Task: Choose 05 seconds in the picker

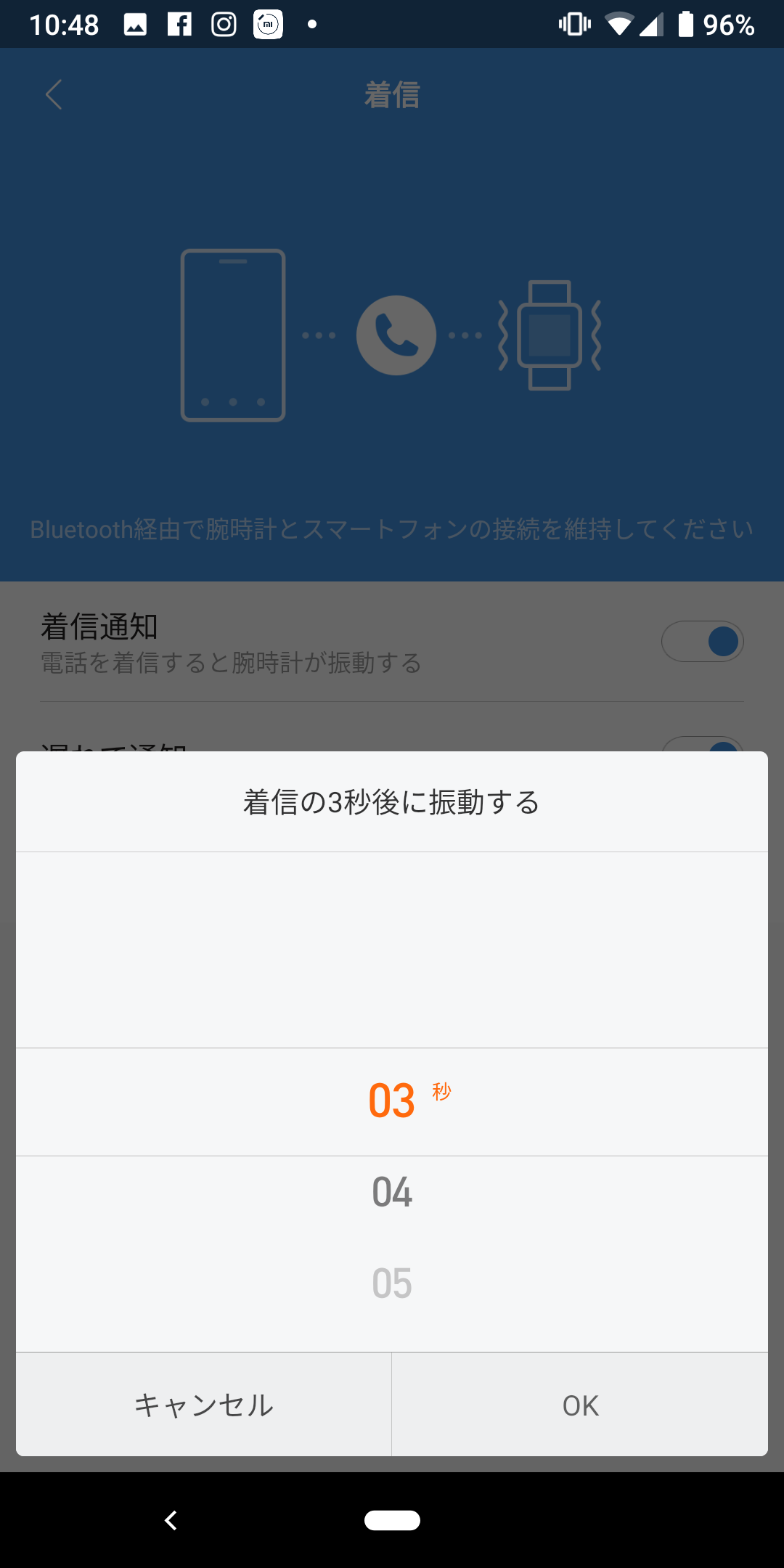Action: coord(392,1283)
